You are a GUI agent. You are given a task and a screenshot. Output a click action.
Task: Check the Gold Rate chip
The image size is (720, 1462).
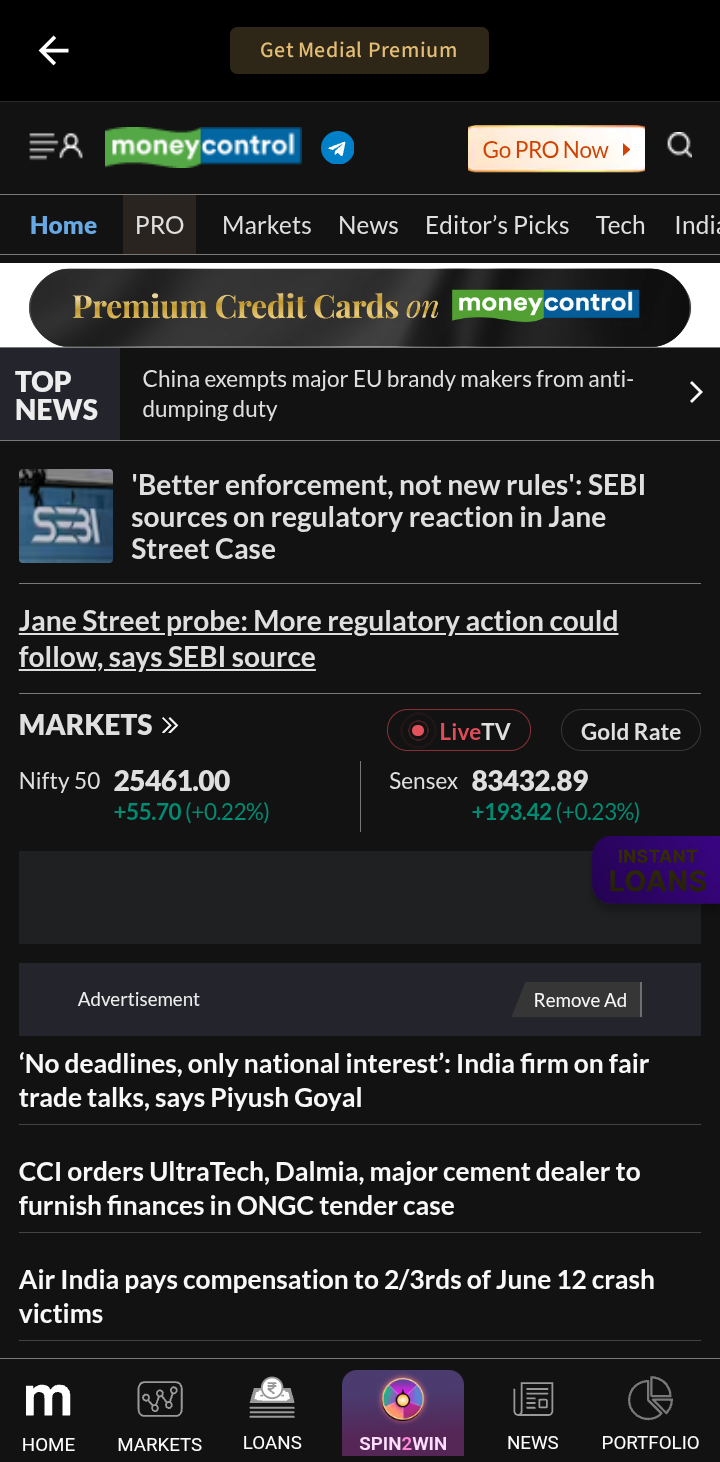pos(631,731)
